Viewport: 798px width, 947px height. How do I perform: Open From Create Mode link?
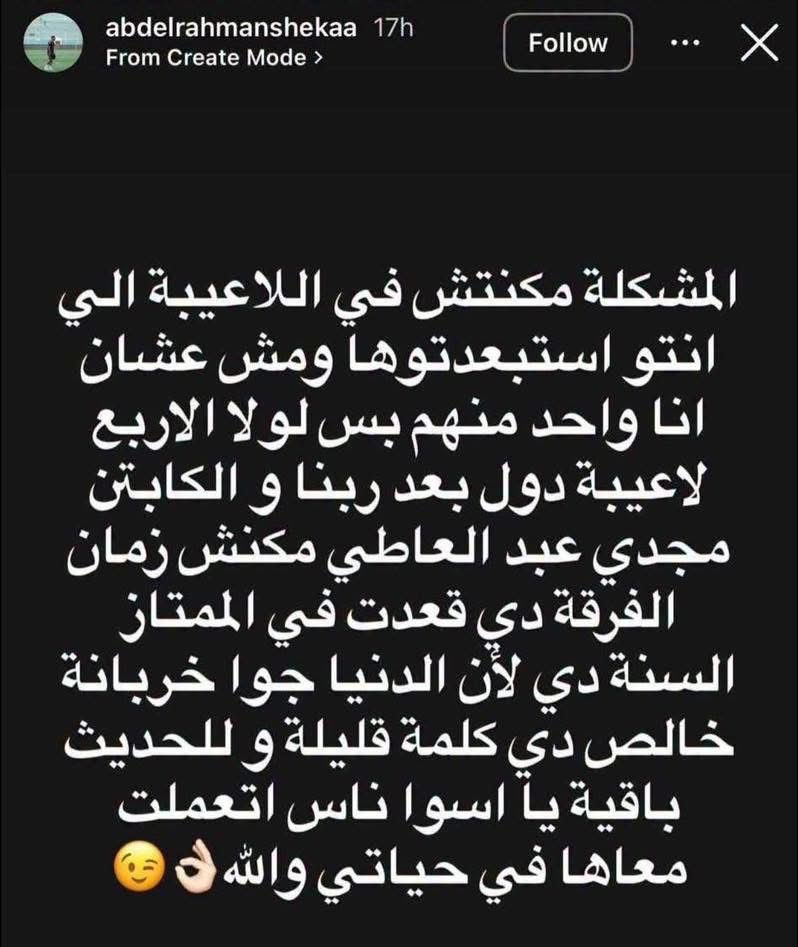click(x=213, y=58)
